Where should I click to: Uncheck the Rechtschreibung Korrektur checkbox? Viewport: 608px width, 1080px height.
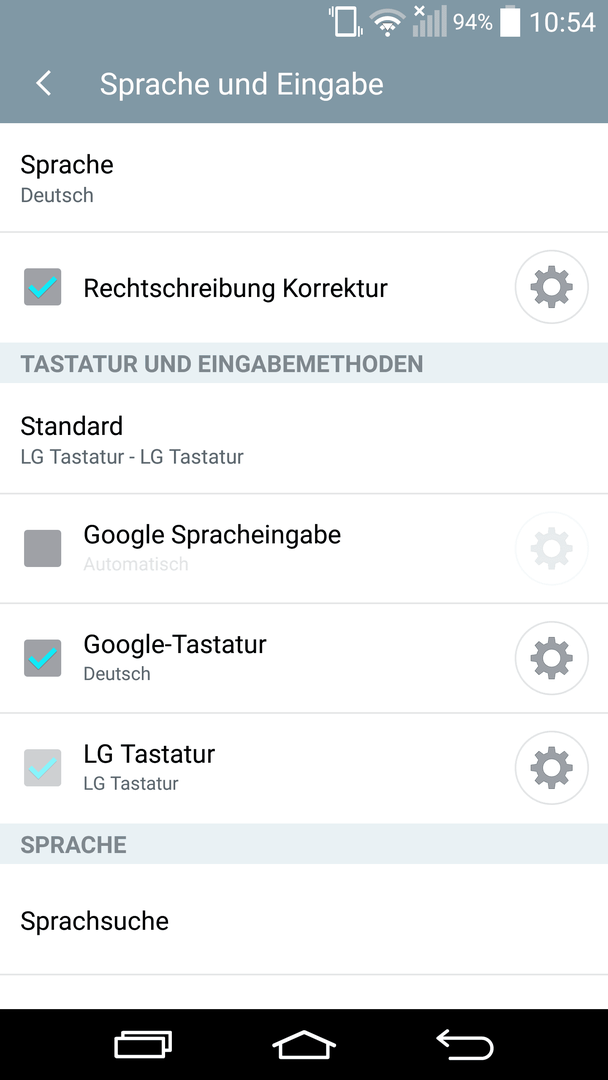(43, 287)
